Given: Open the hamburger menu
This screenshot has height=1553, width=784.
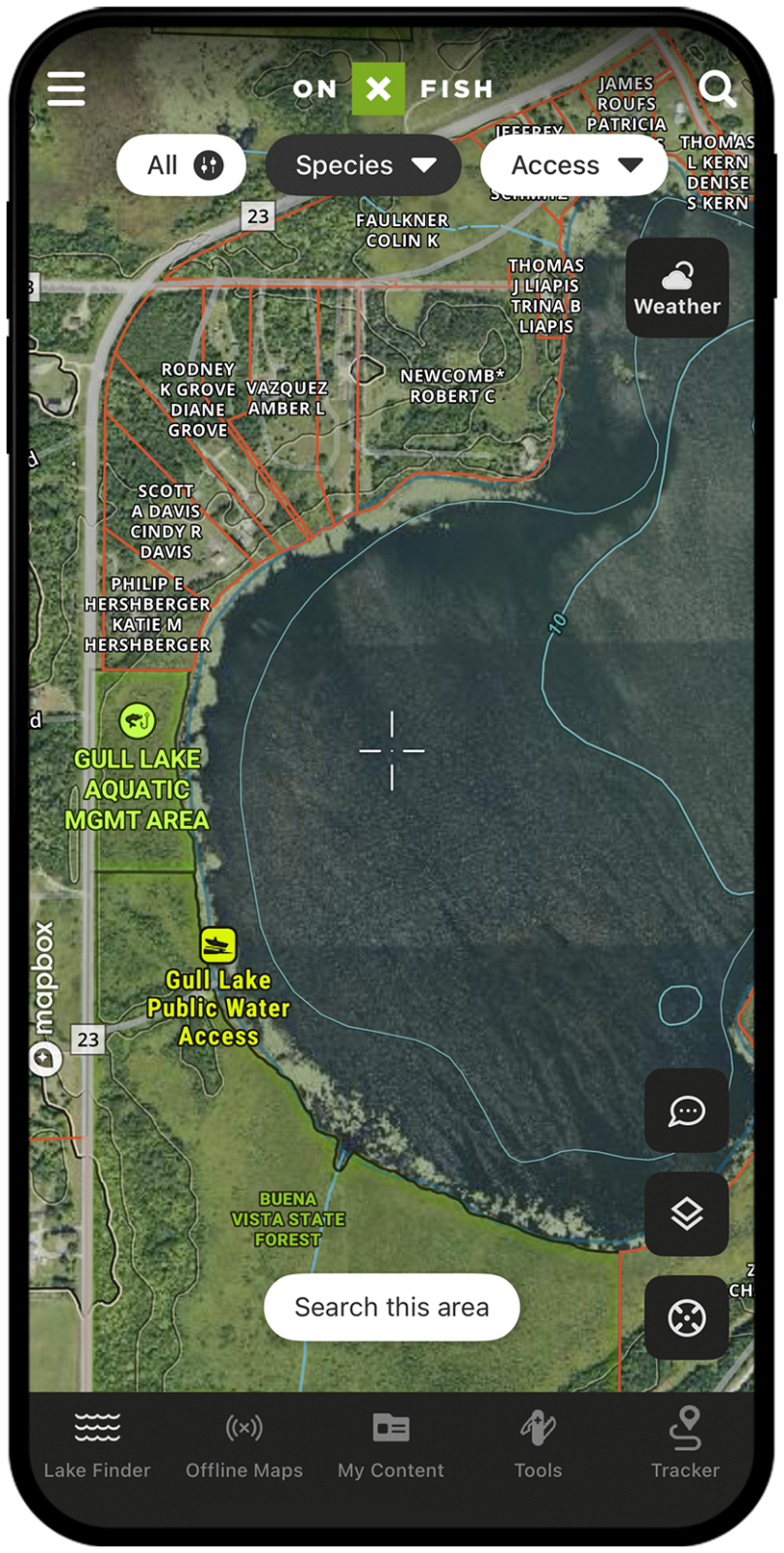Looking at the screenshot, I should [66, 88].
